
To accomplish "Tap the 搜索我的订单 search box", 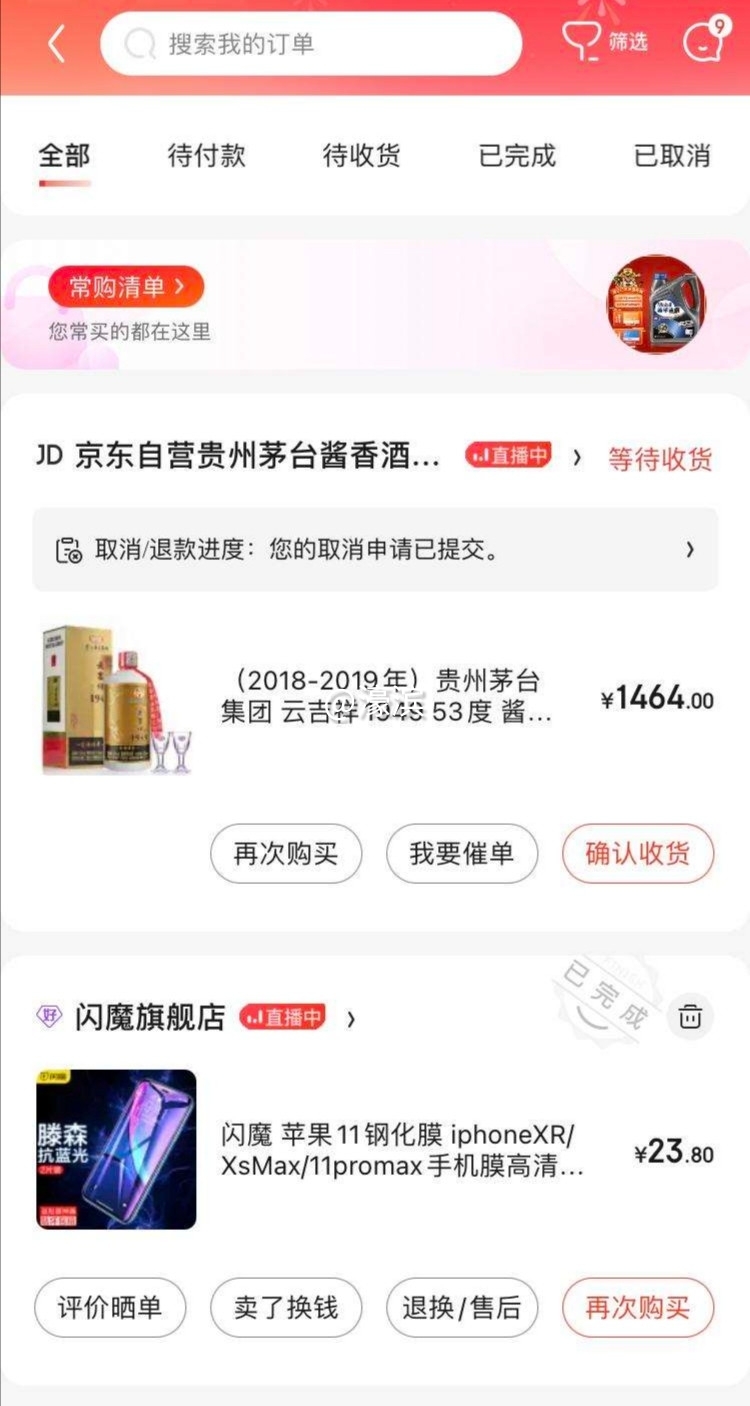I will coord(311,44).
